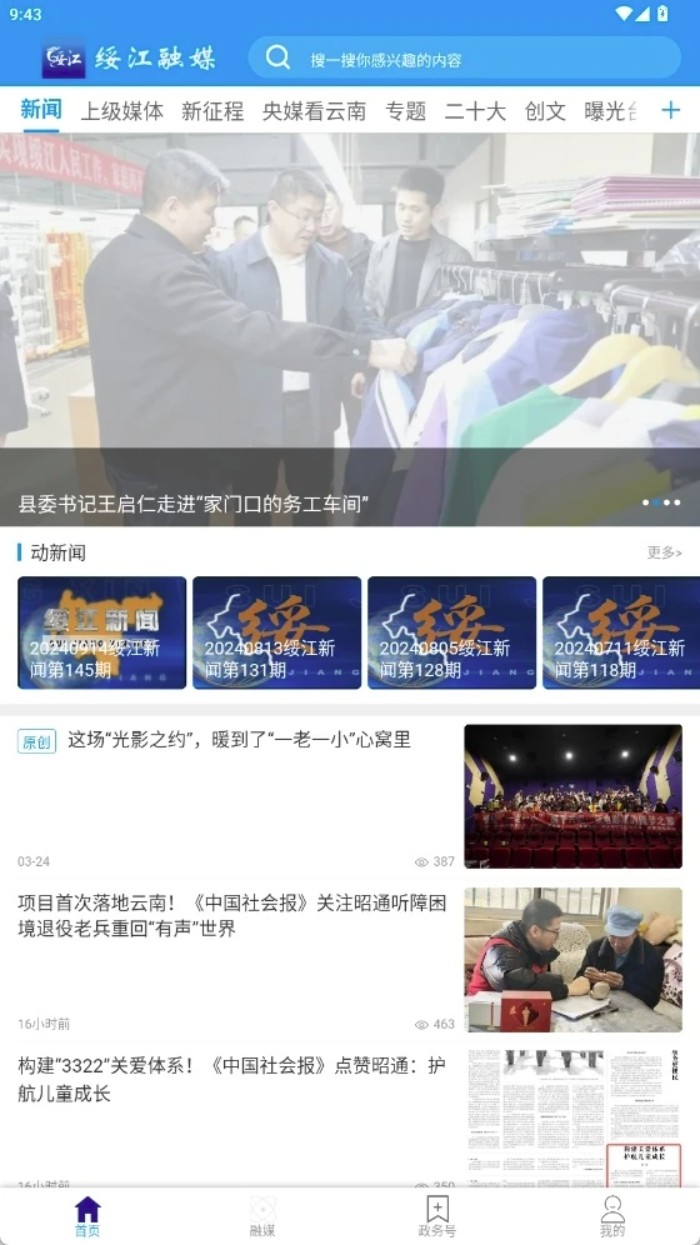Go to the 政务号 bottom tab
This screenshot has width=700, height=1245.
tap(437, 1216)
